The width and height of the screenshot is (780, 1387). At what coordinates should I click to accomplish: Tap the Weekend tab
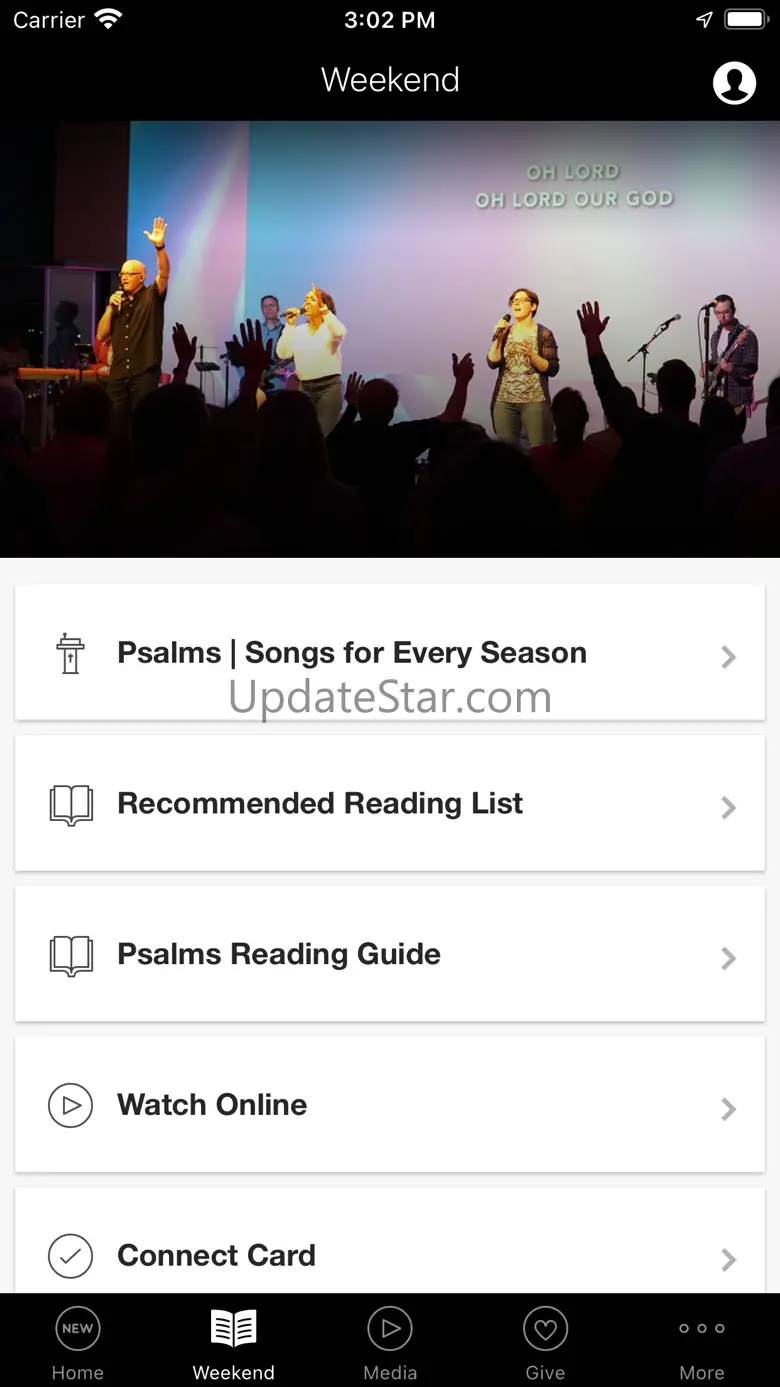(x=234, y=1342)
